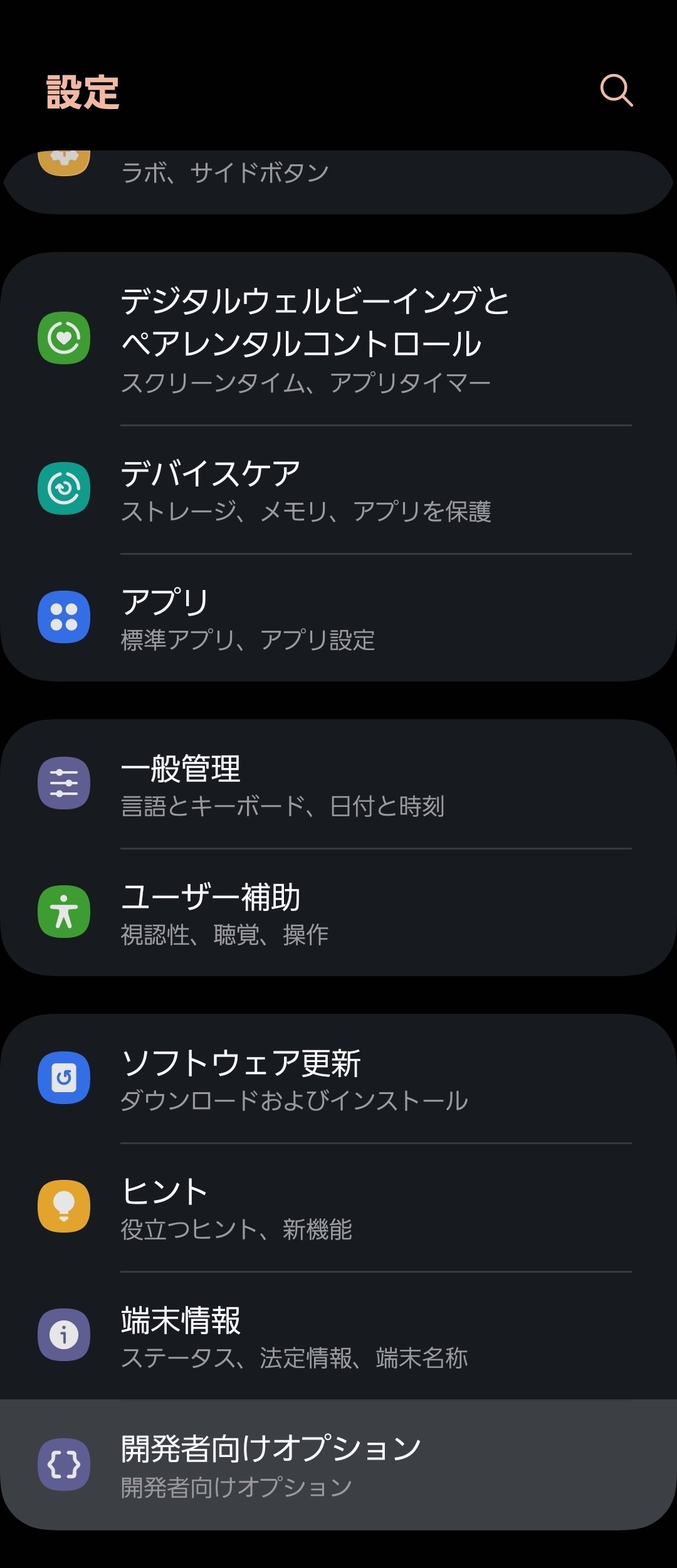Tap the search icon in Settings
The width and height of the screenshot is (677, 1568).
[616, 91]
